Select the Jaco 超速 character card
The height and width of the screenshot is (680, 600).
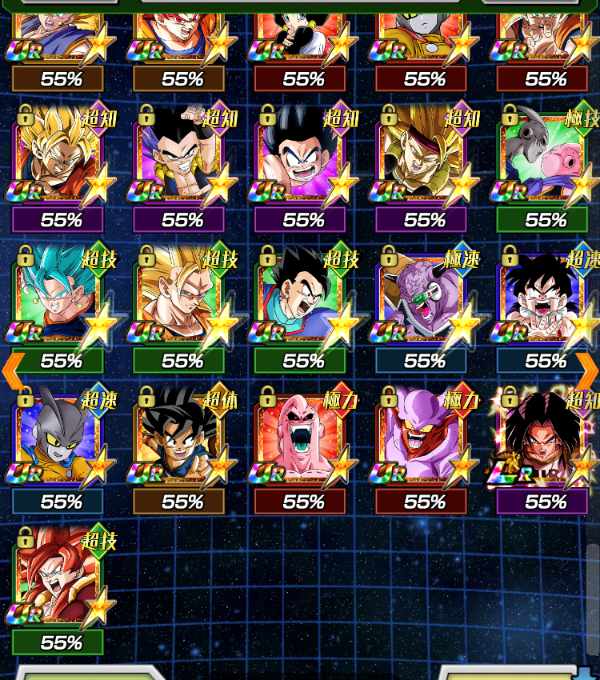60,442
